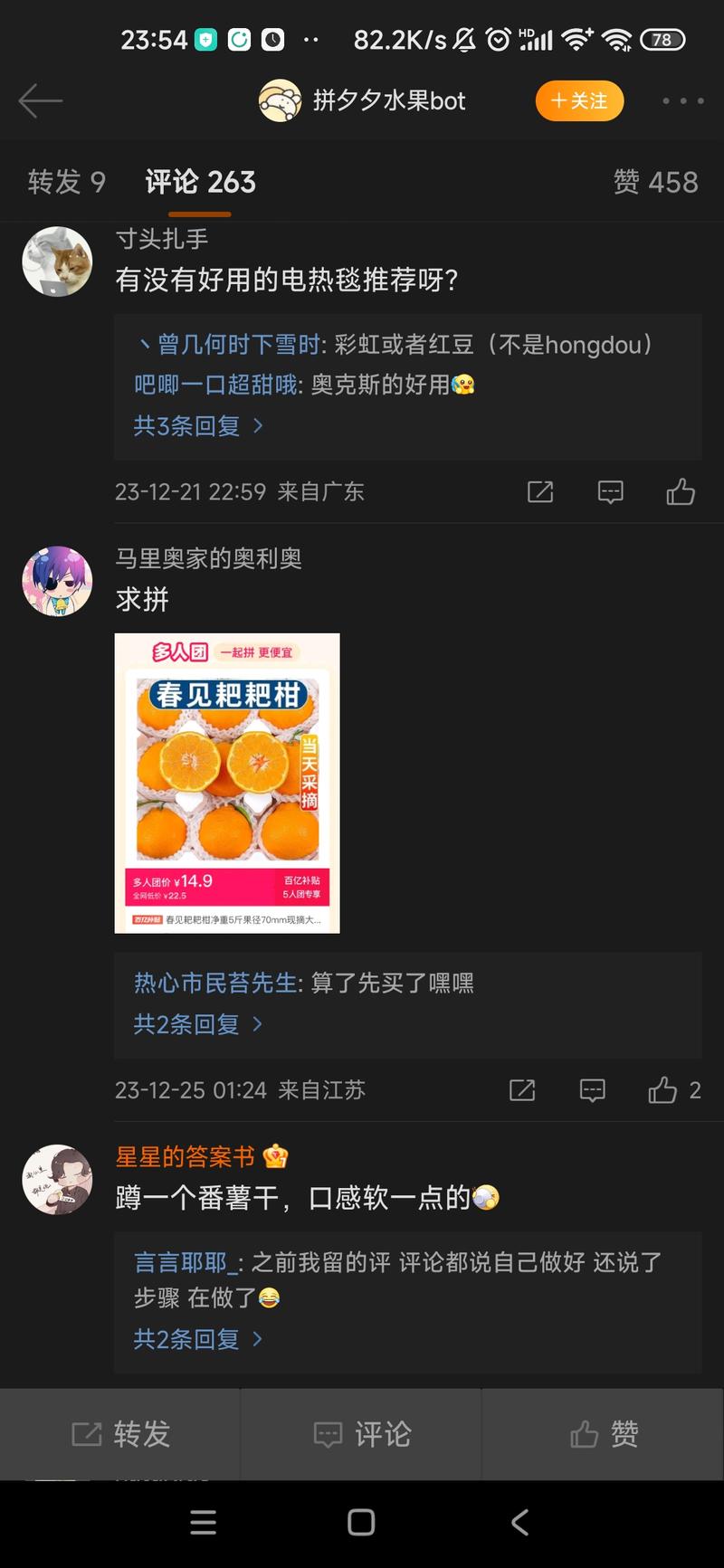Image resolution: width=724 pixels, height=1568 pixels.
Task: Tap the reply bubble icon on the first comment
Action: tap(610, 491)
